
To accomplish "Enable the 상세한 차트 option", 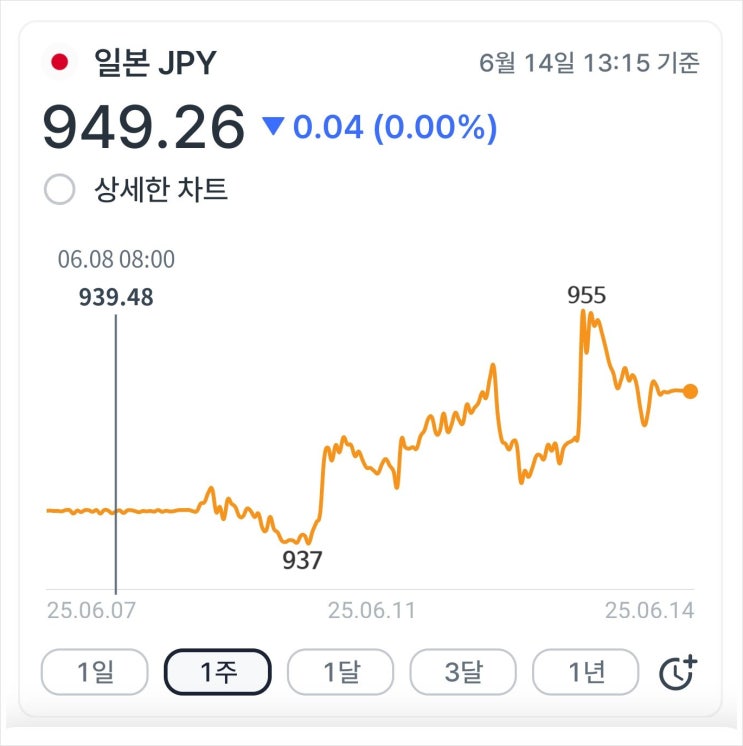I will click(x=61, y=190).
